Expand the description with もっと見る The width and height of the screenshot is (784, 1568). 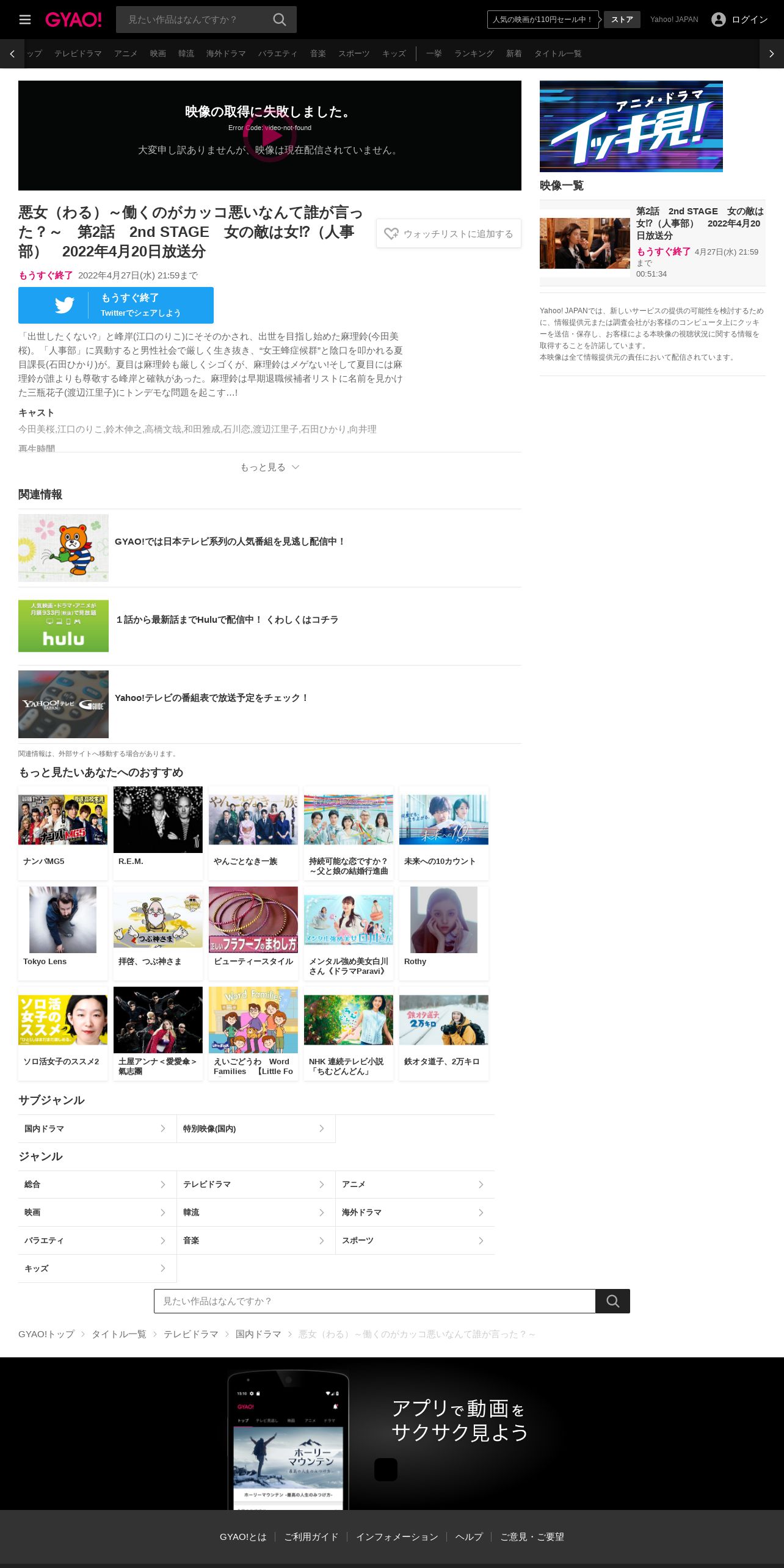coord(270,467)
